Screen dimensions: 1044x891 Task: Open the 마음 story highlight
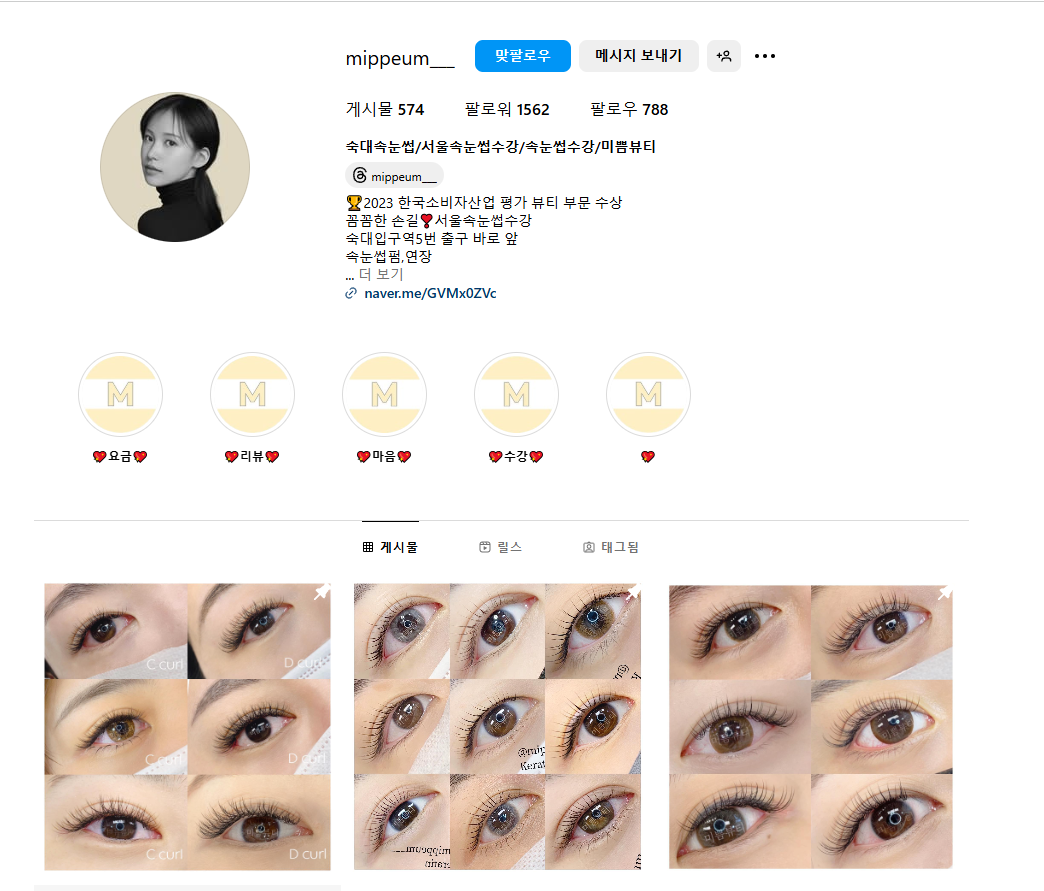pyautogui.click(x=384, y=395)
